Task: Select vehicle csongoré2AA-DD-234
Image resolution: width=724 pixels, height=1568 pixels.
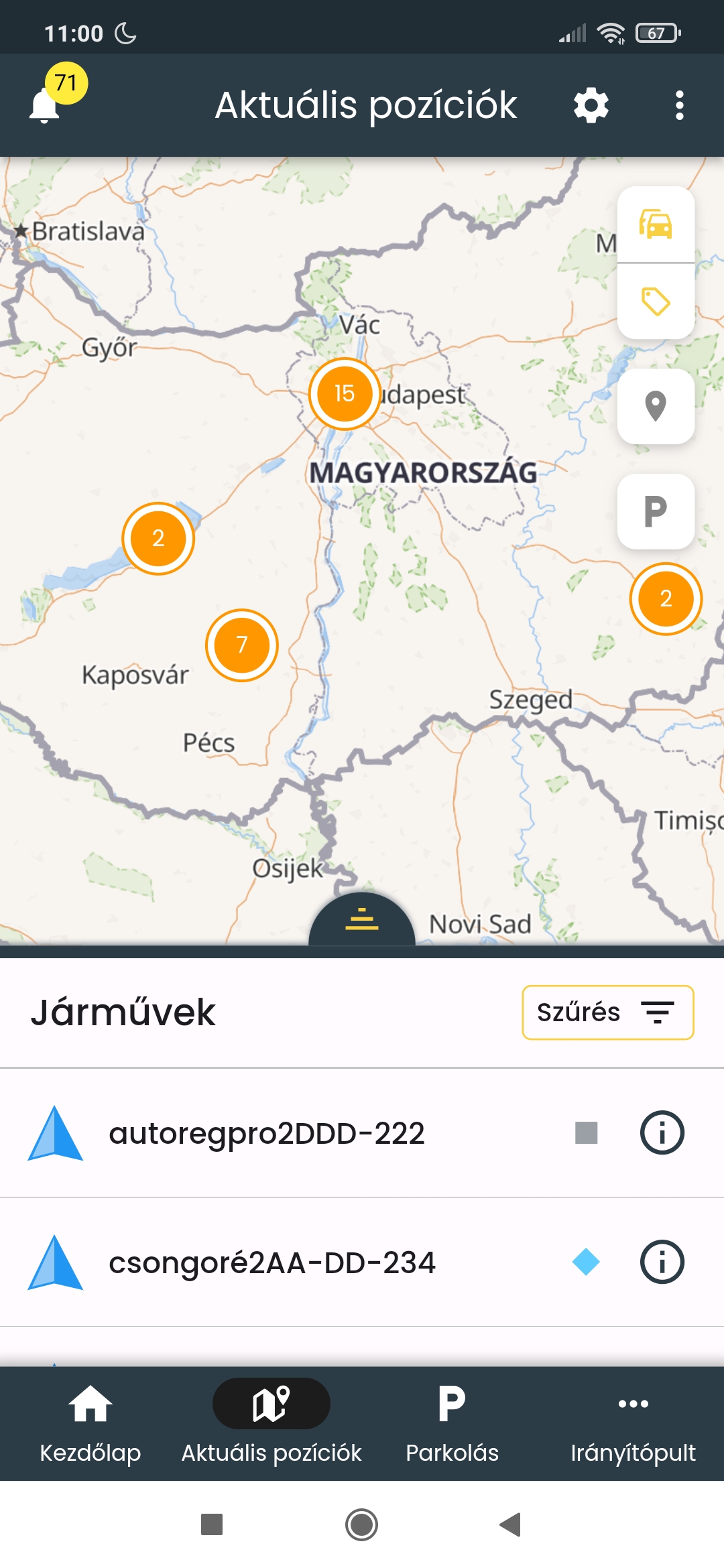Action: point(272,1263)
